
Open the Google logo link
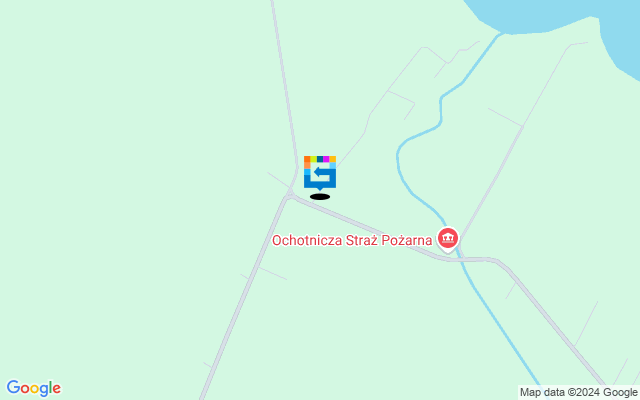(33, 388)
